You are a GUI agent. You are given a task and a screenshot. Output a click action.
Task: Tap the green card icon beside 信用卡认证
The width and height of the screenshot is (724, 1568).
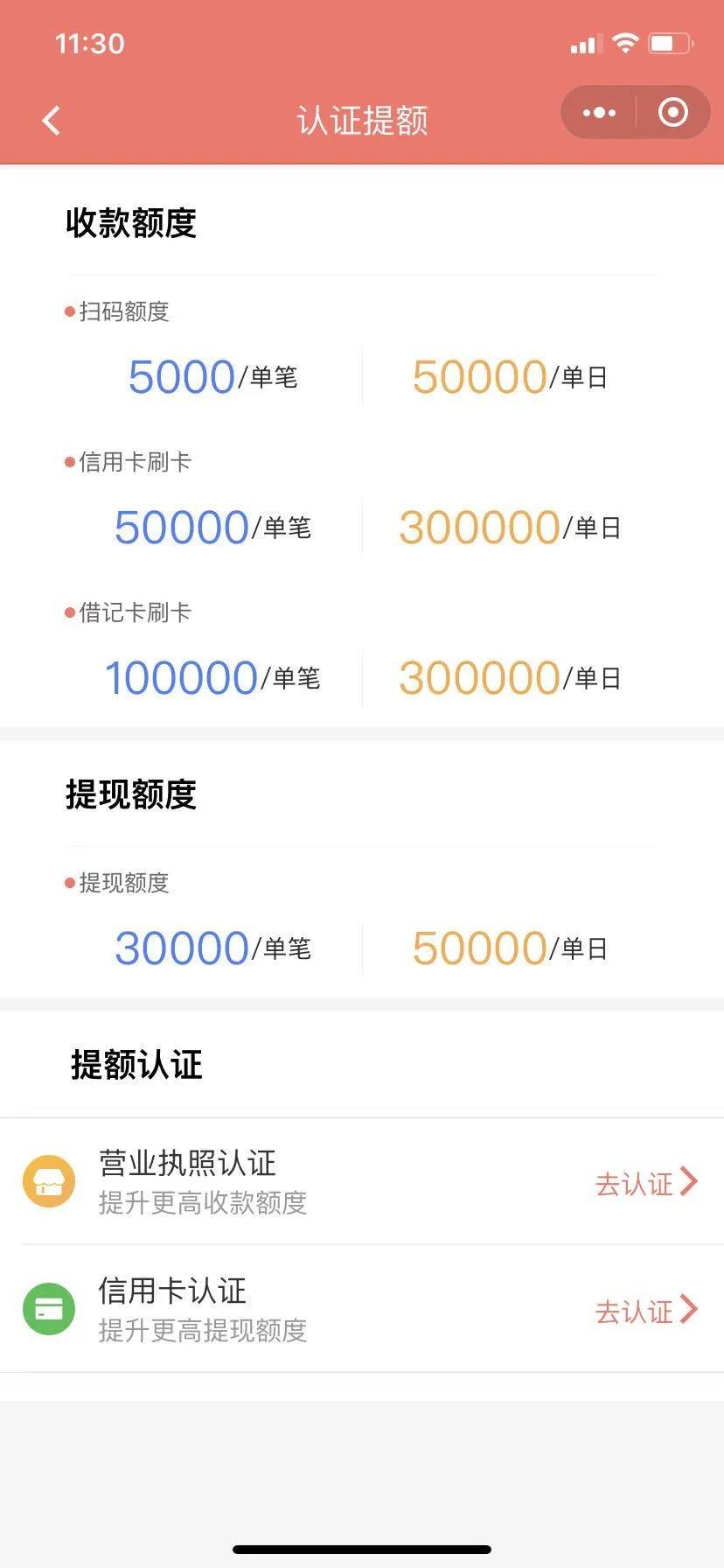tap(49, 1309)
